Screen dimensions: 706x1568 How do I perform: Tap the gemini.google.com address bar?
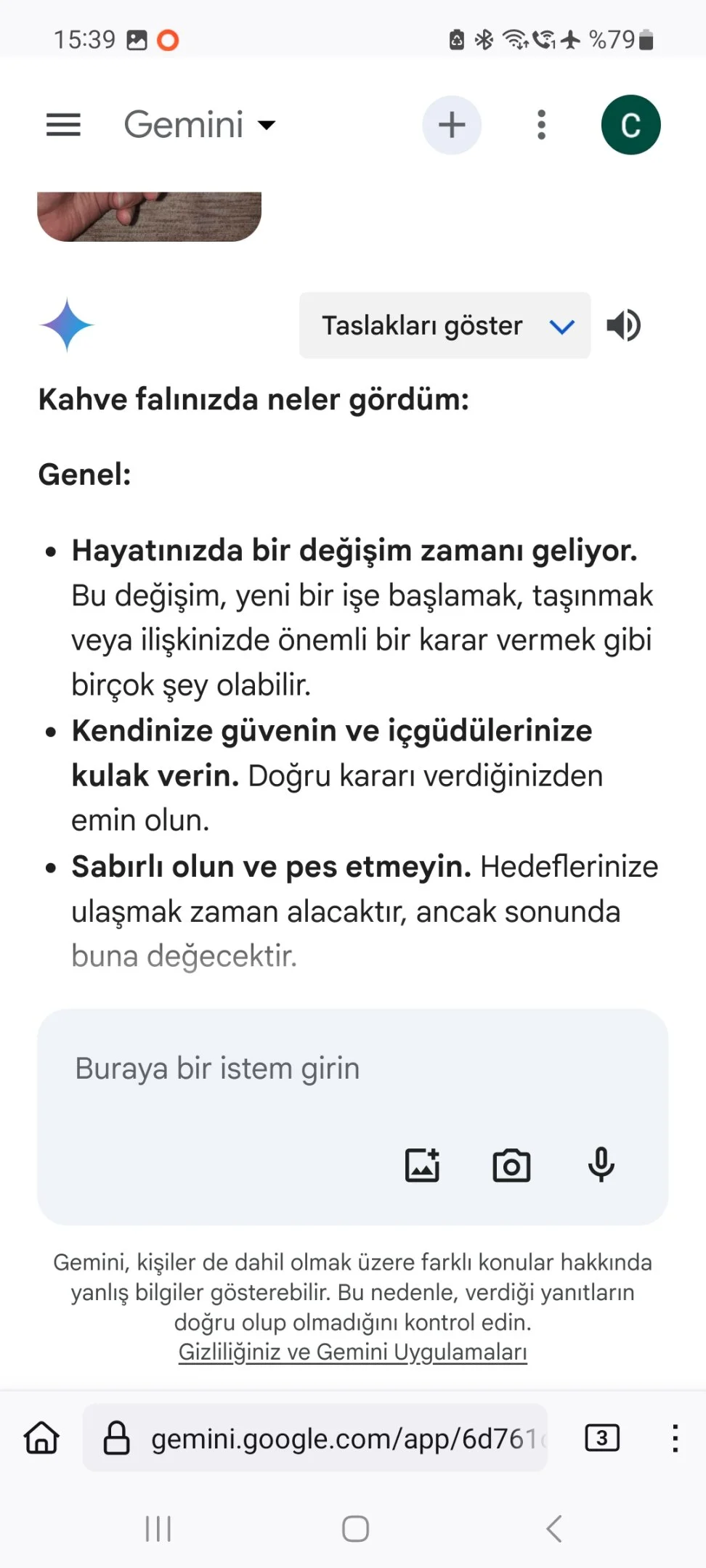(315, 1437)
